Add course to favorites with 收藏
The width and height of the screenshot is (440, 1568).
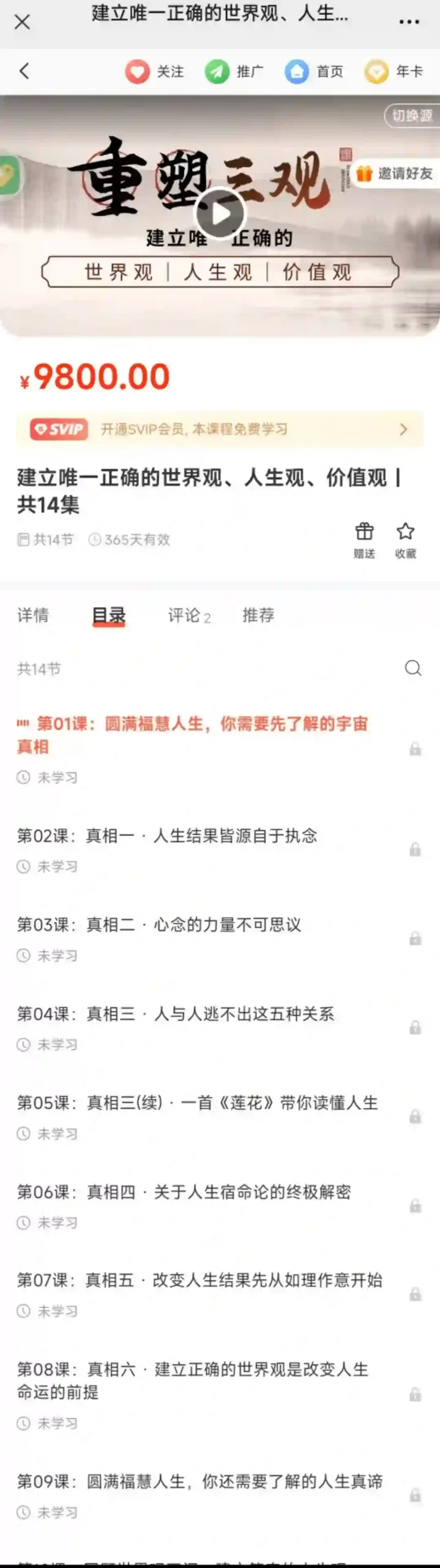tap(405, 540)
